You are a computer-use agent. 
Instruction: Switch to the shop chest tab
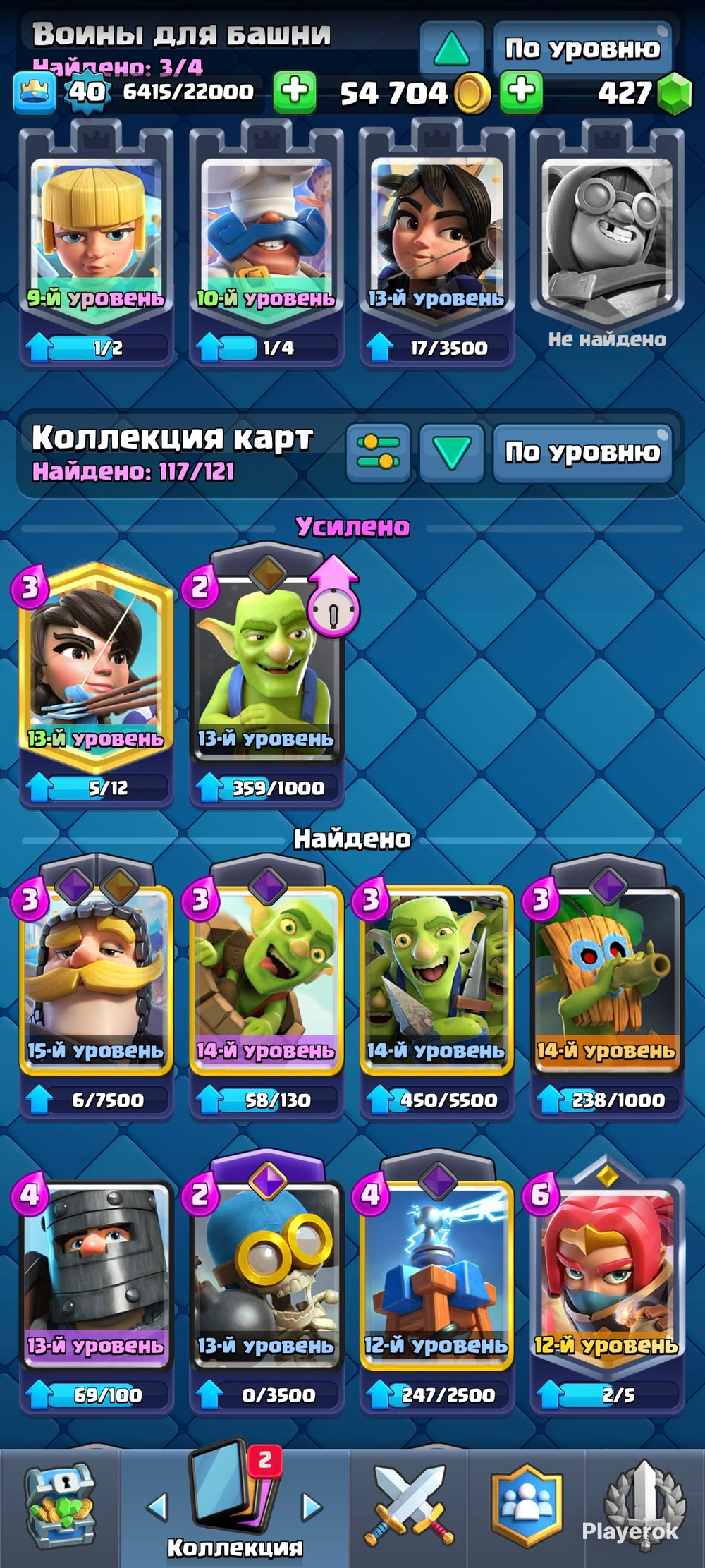click(60, 1506)
